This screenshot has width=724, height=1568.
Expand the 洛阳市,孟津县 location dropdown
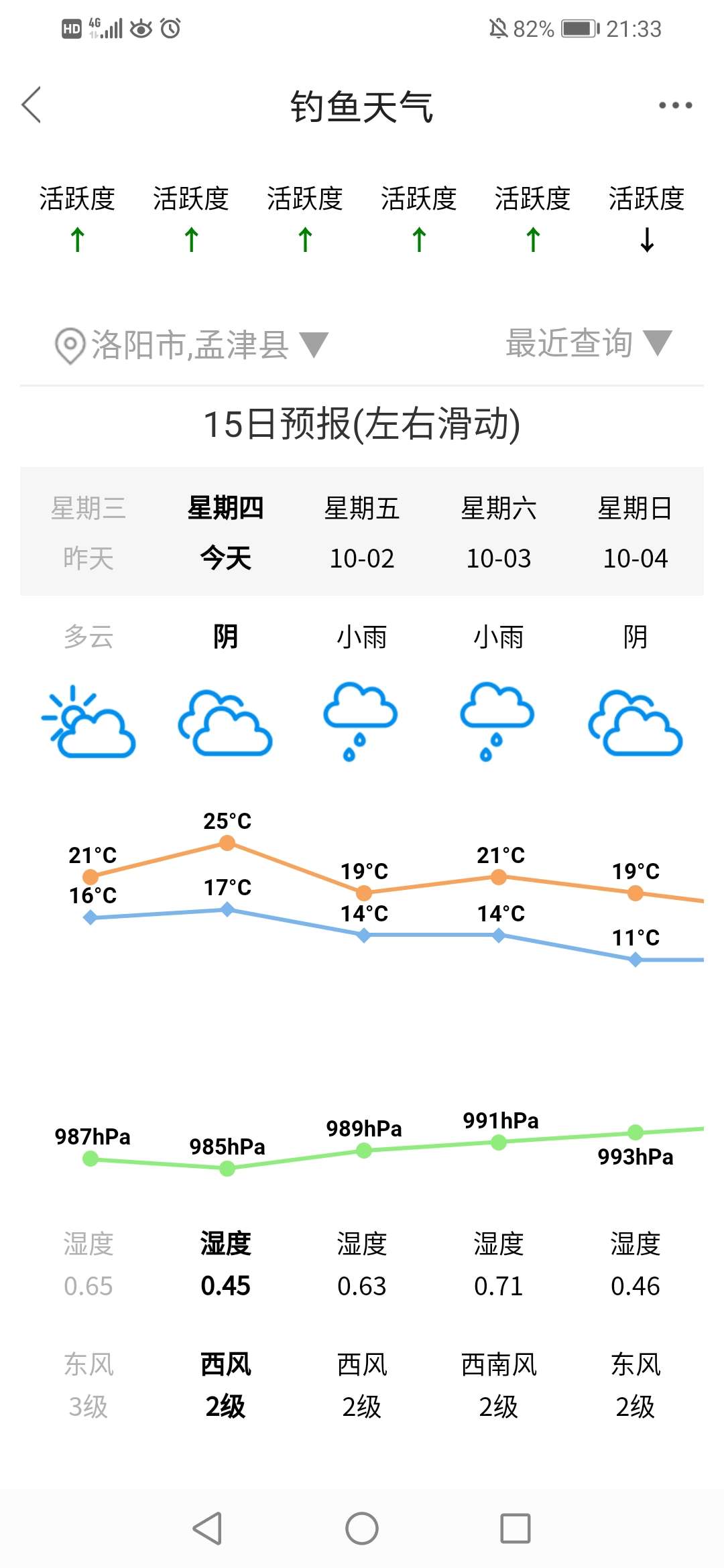click(192, 345)
